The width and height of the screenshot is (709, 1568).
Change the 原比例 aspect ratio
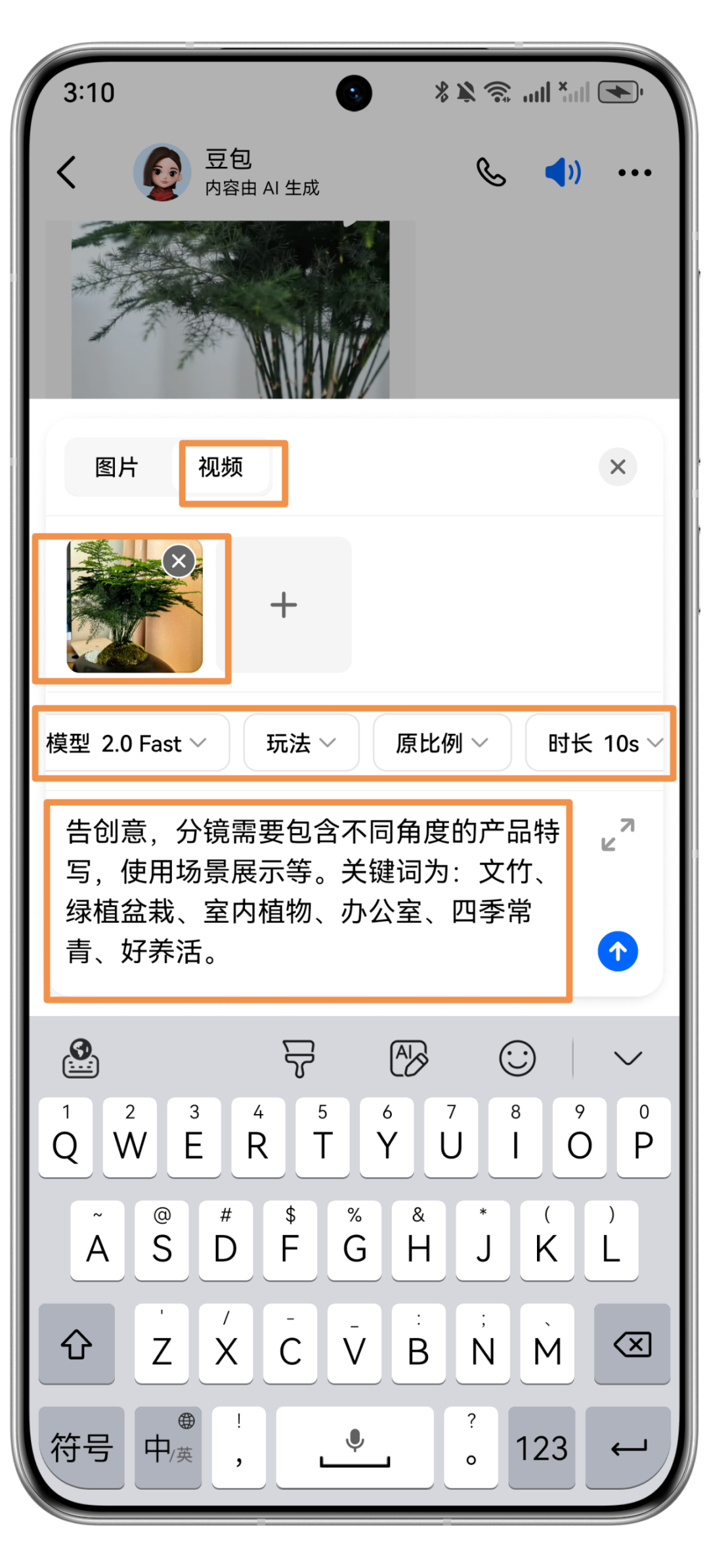pyautogui.click(x=442, y=744)
